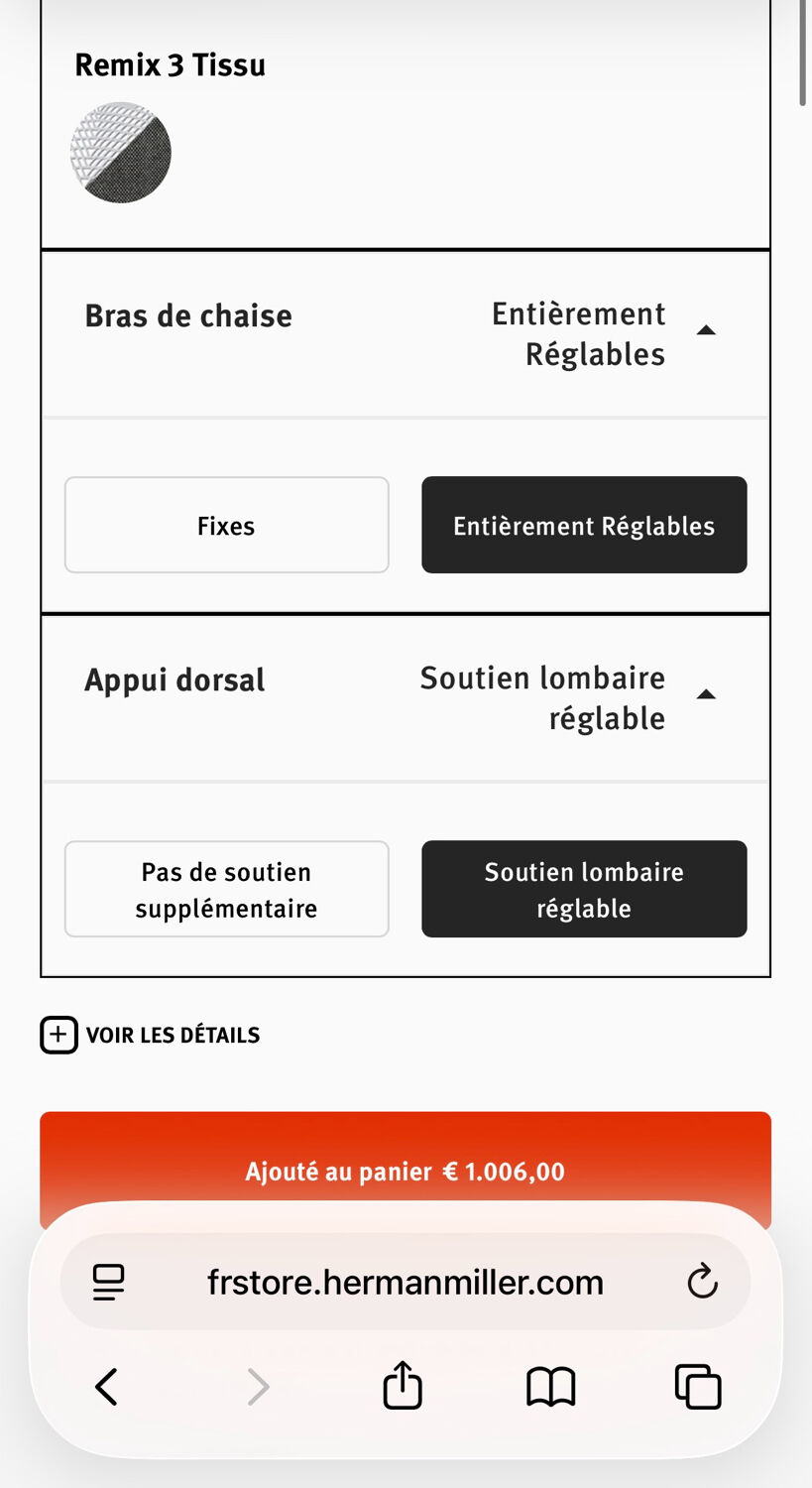This screenshot has height=1488, width=812.
Task: Choose Fixes armrests
Action: 227,525
